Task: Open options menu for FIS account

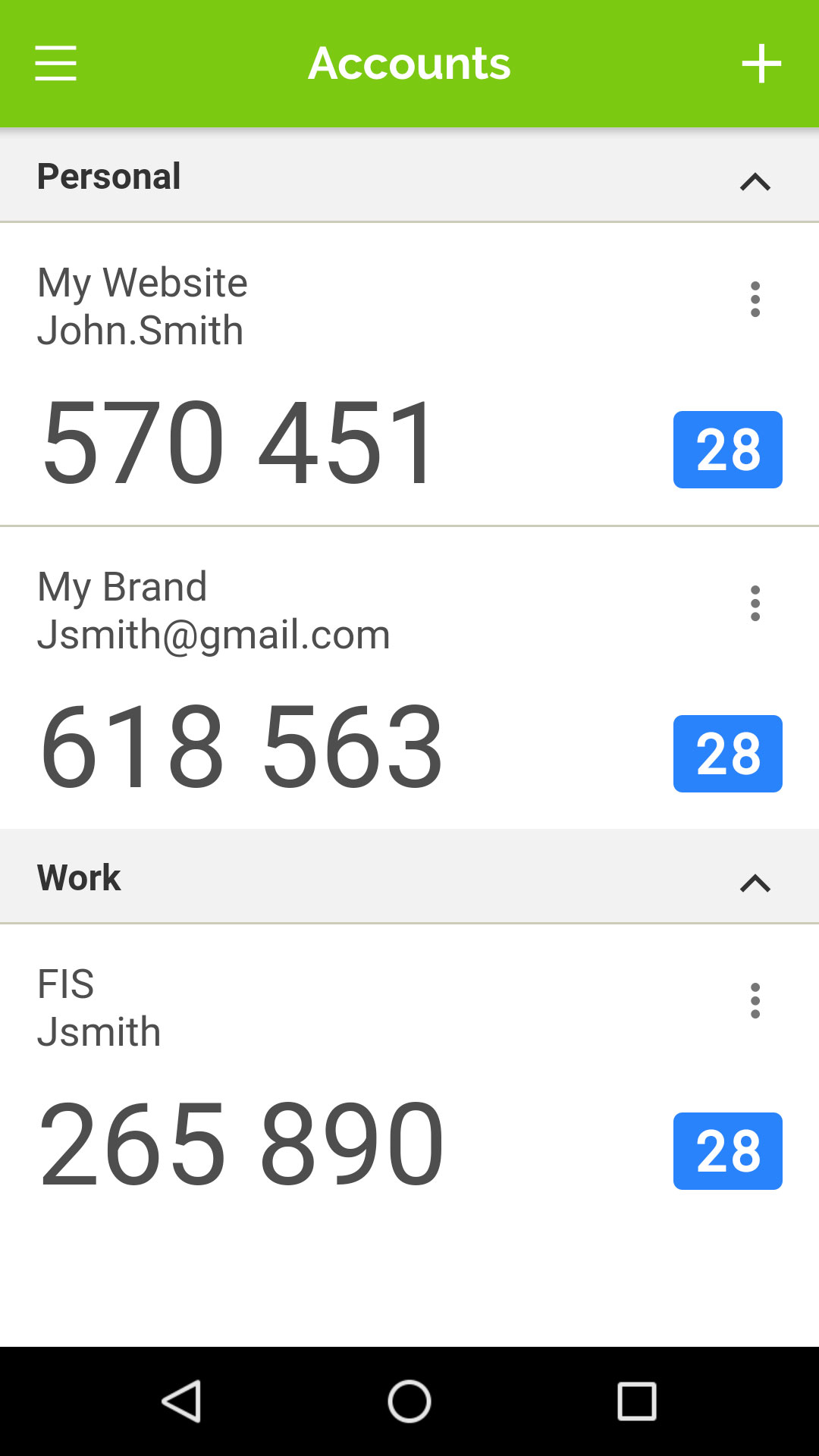Action: coord(755,1001)
